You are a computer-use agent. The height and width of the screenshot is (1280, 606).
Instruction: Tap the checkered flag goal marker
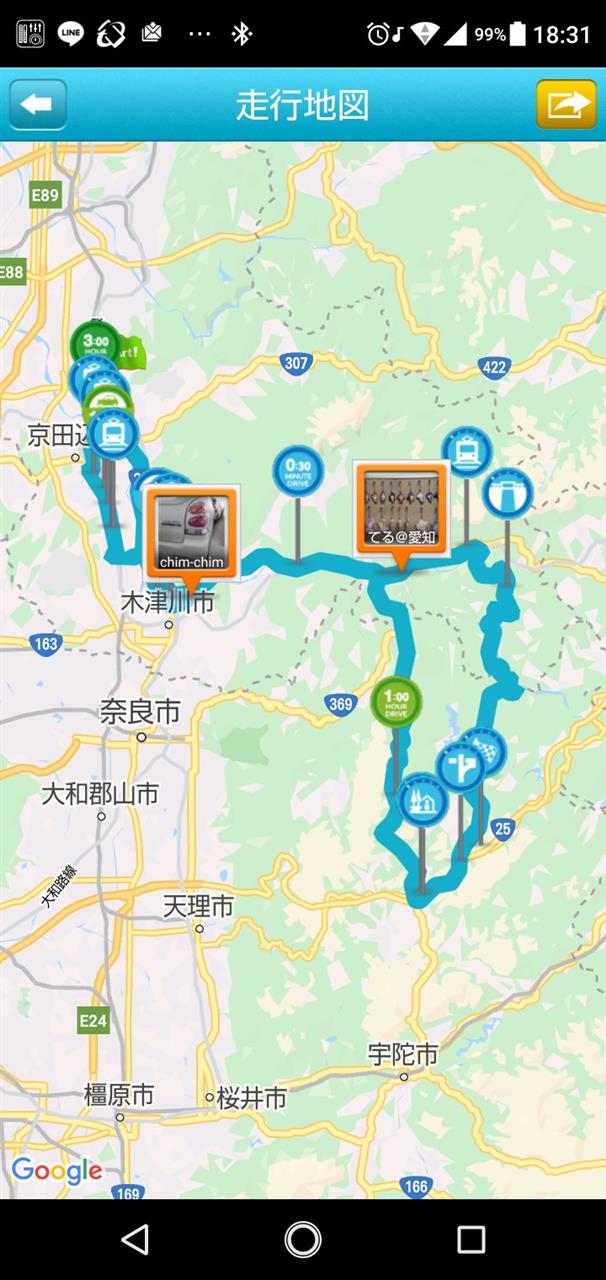(484, 750)
